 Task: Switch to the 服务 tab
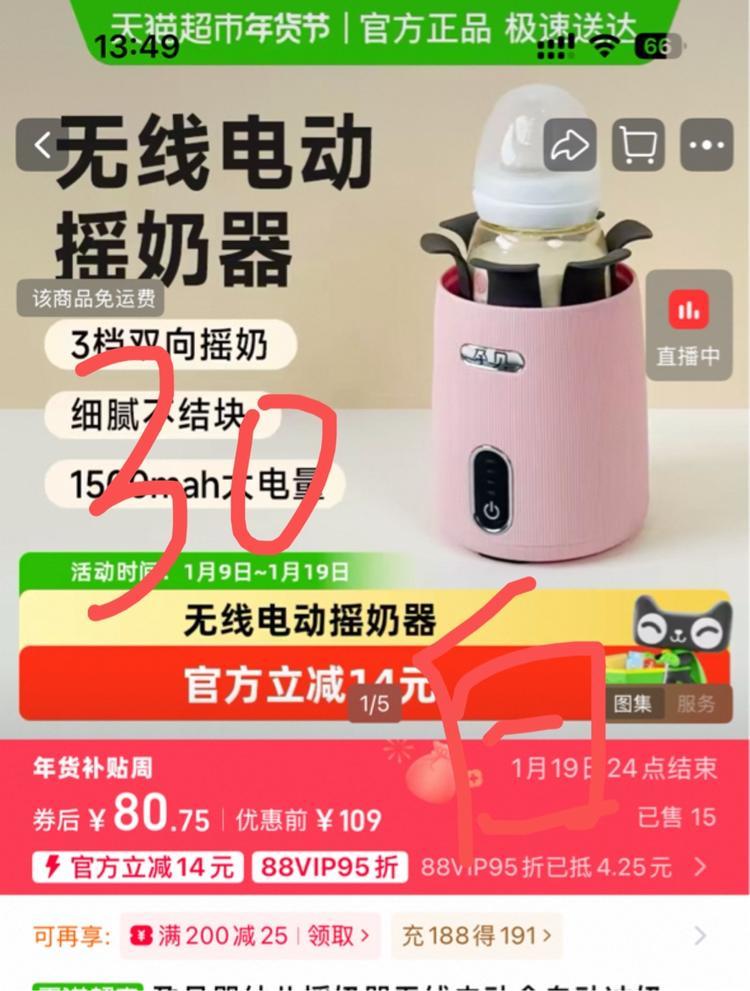tap(696, 704)
